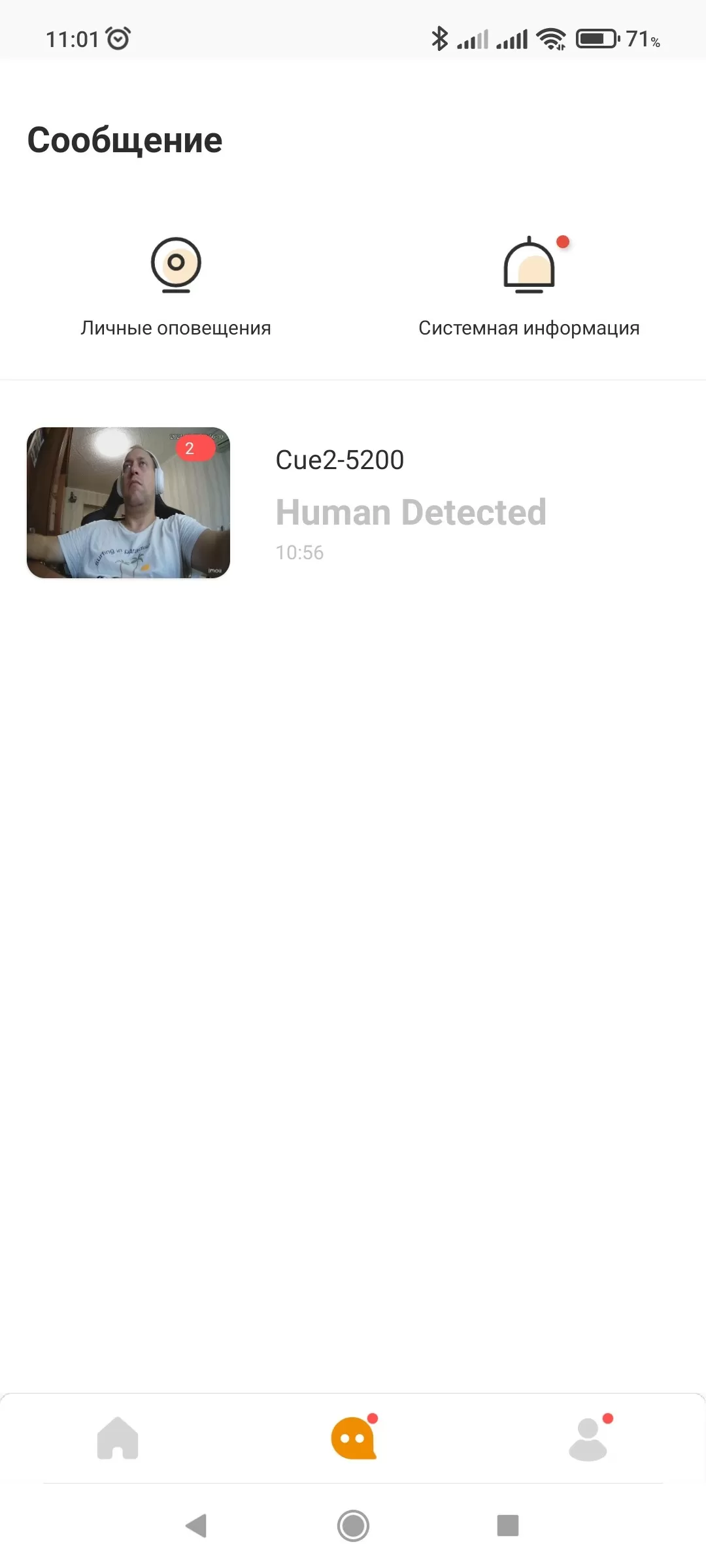Open Личные оповещения section

(x=176, y=286)
